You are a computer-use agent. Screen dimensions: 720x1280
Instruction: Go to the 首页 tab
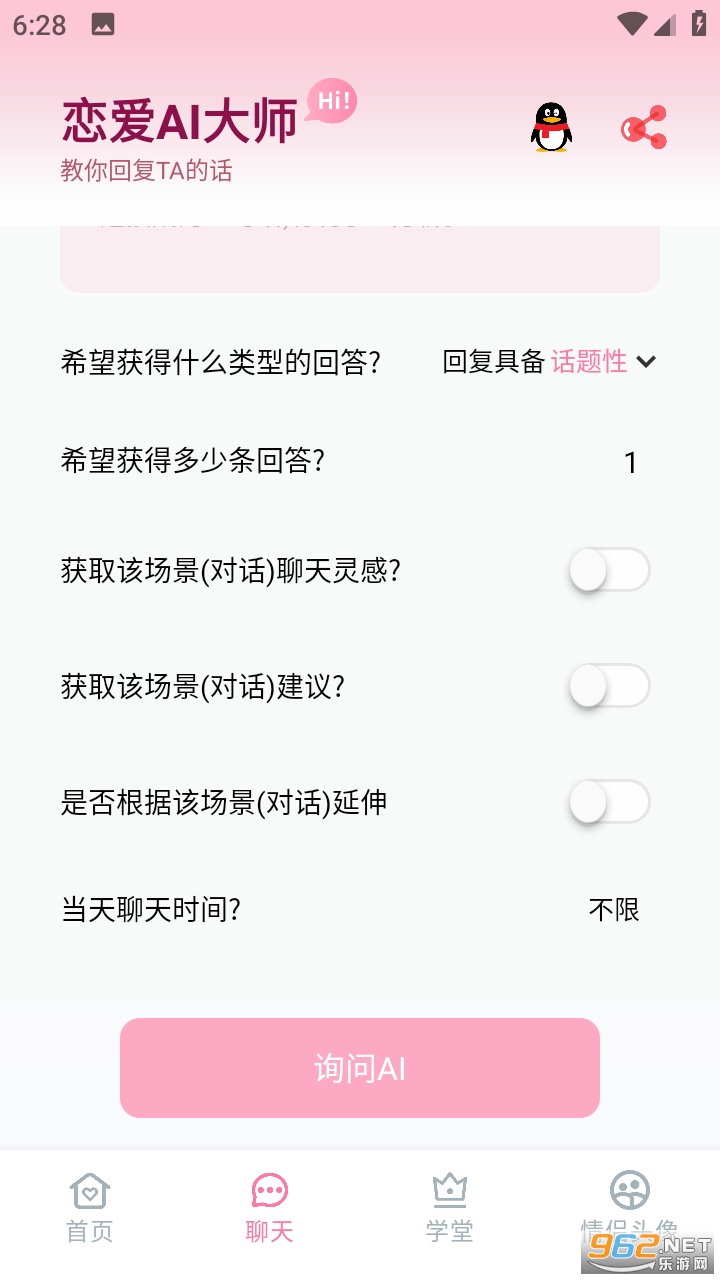pos(90,1207)
